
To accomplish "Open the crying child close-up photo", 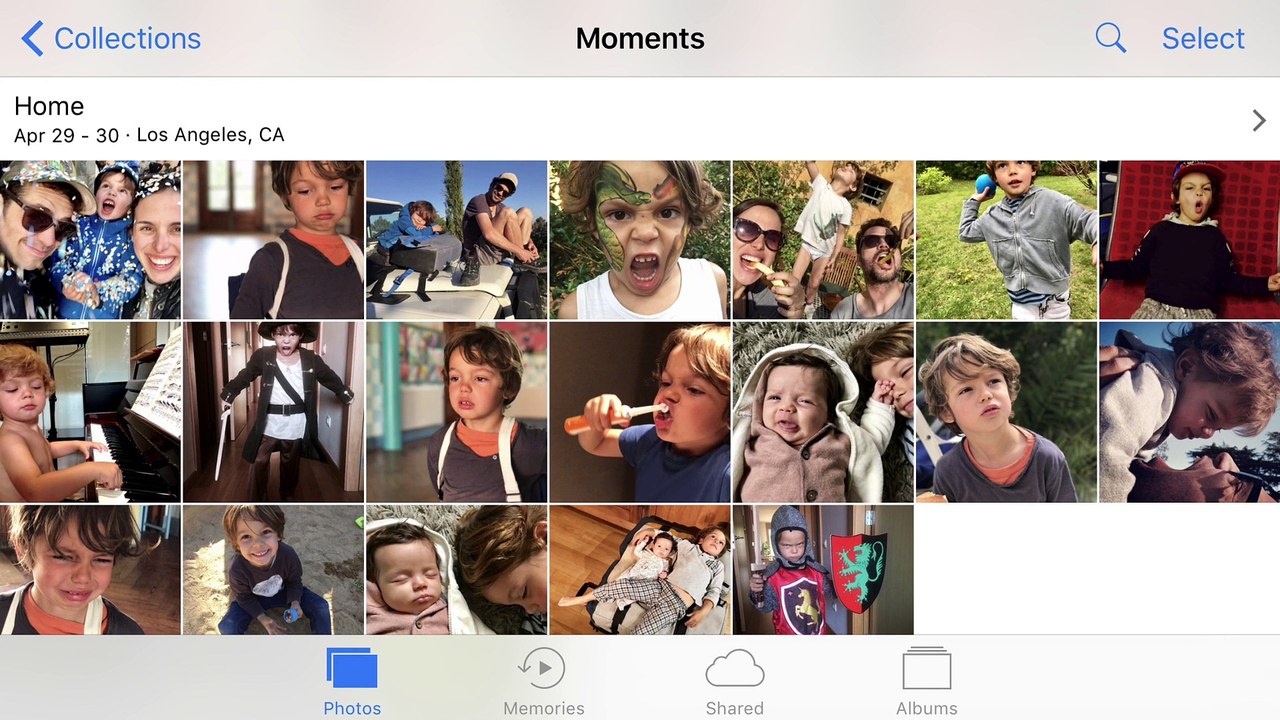I will 90,570.
